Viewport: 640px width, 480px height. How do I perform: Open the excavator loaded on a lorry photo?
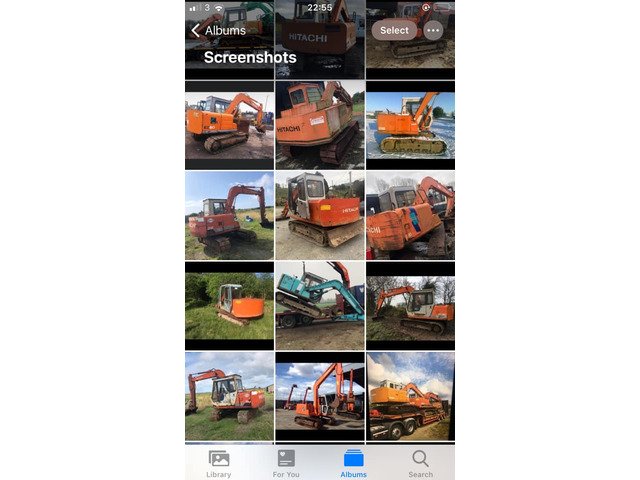410,396
